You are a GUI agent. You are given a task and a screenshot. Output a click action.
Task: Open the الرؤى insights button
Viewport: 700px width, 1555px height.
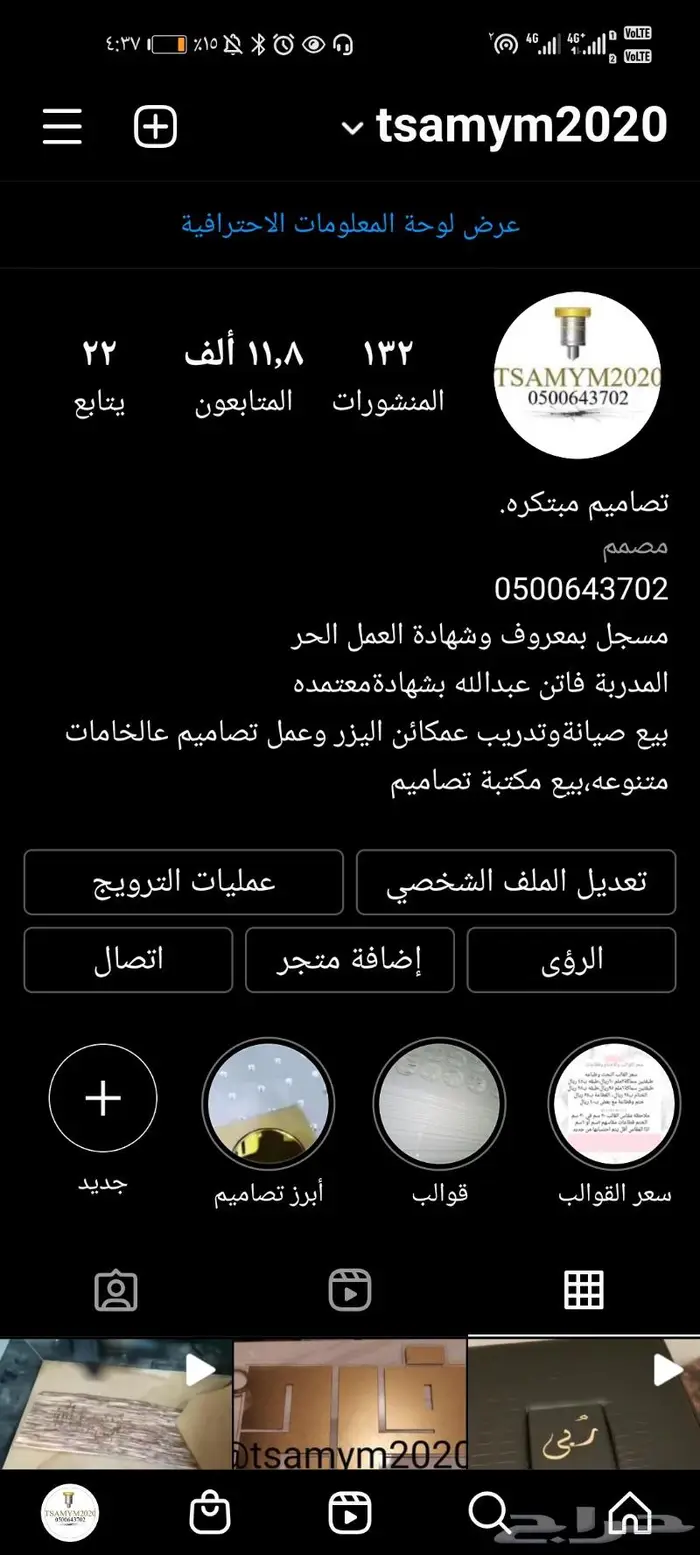(x=571, y=960)
